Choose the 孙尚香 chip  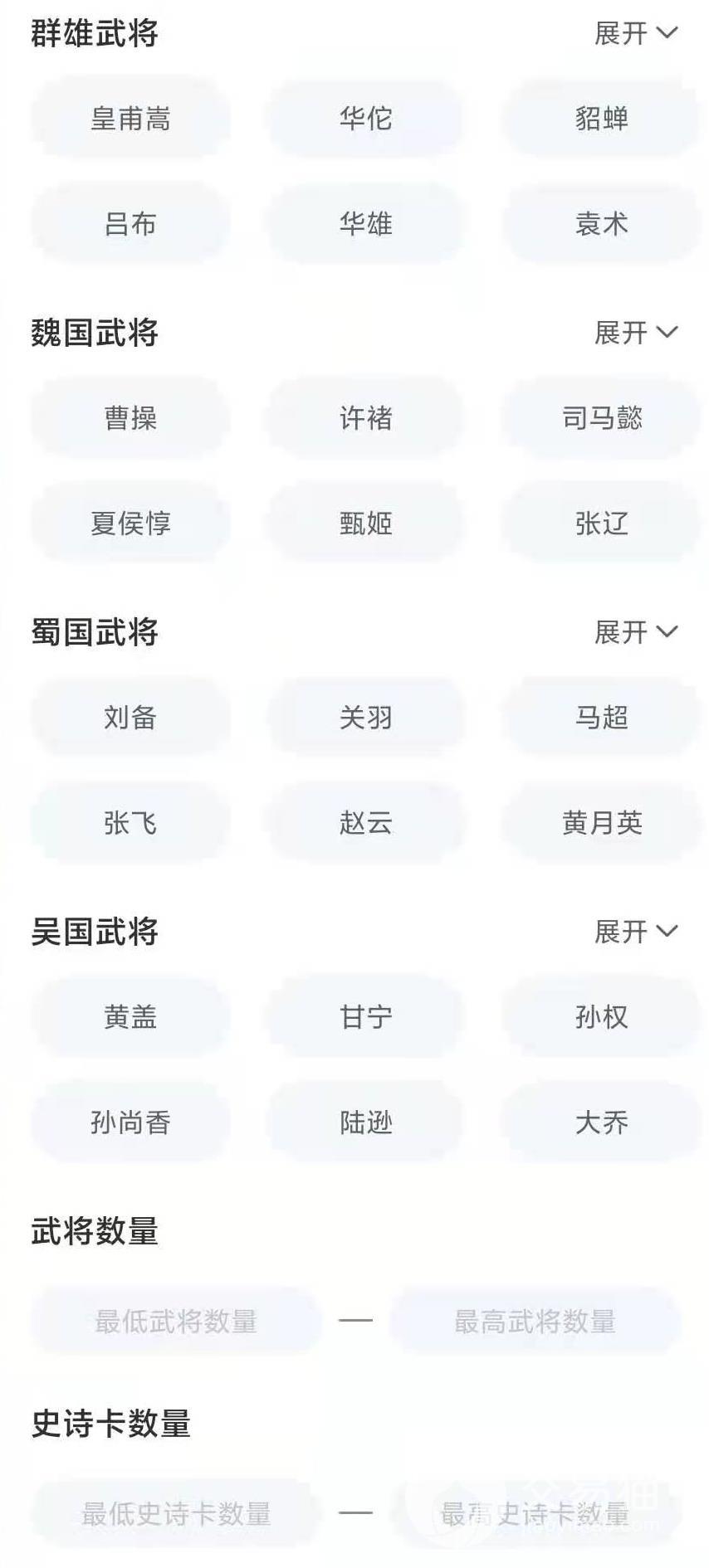point(130,1122)
